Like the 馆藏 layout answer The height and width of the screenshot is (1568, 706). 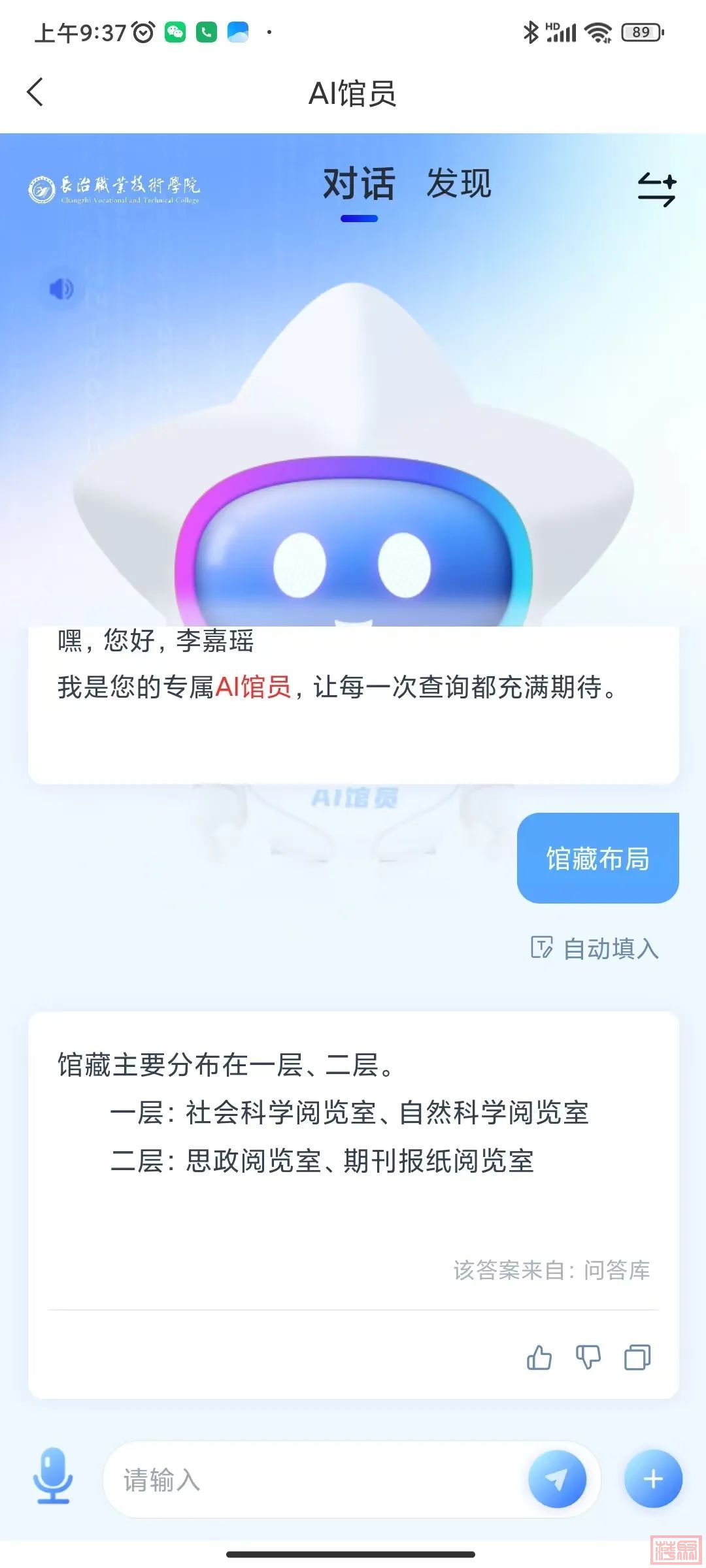click(x=539, y=1357)
